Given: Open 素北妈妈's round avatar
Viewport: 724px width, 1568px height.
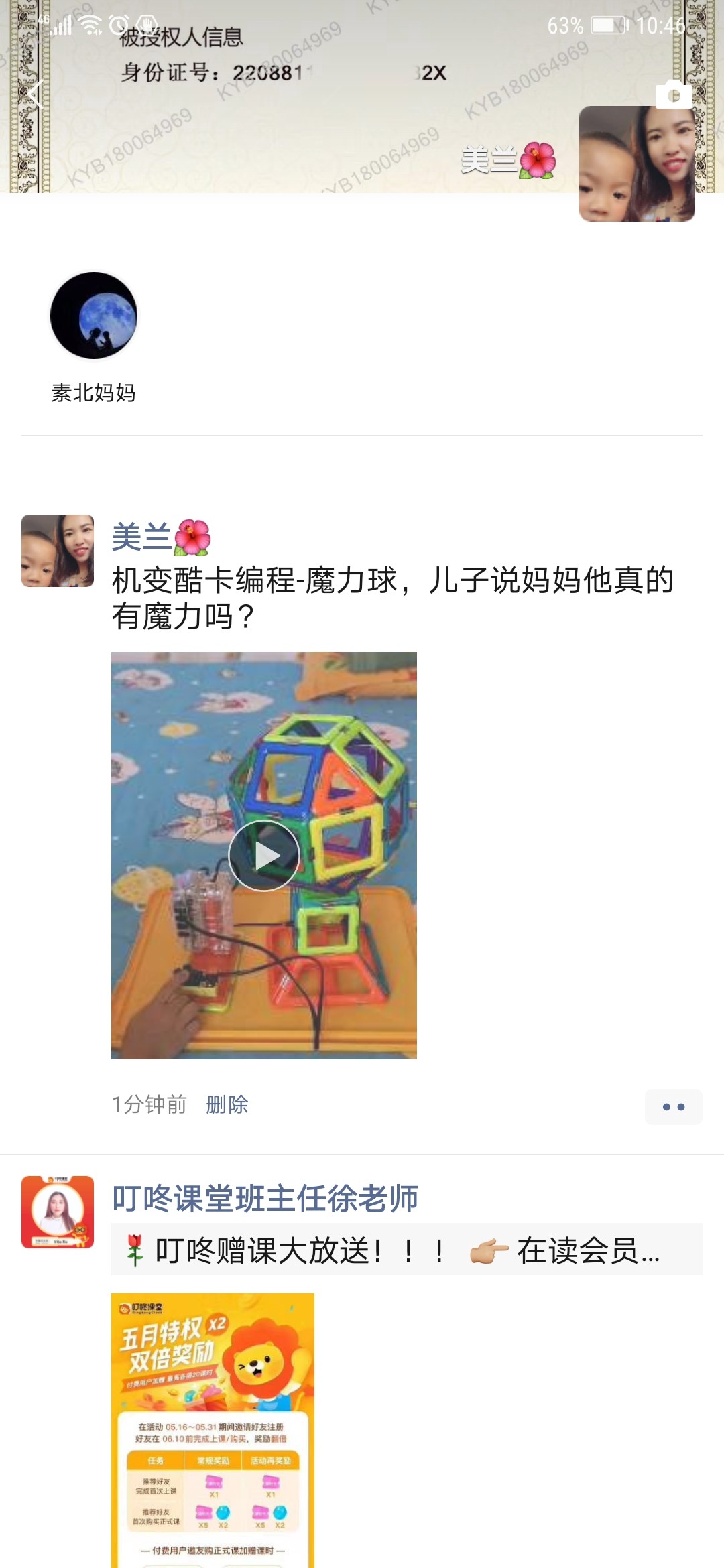Looking at the screenshot, I should [x=94, y=315].
